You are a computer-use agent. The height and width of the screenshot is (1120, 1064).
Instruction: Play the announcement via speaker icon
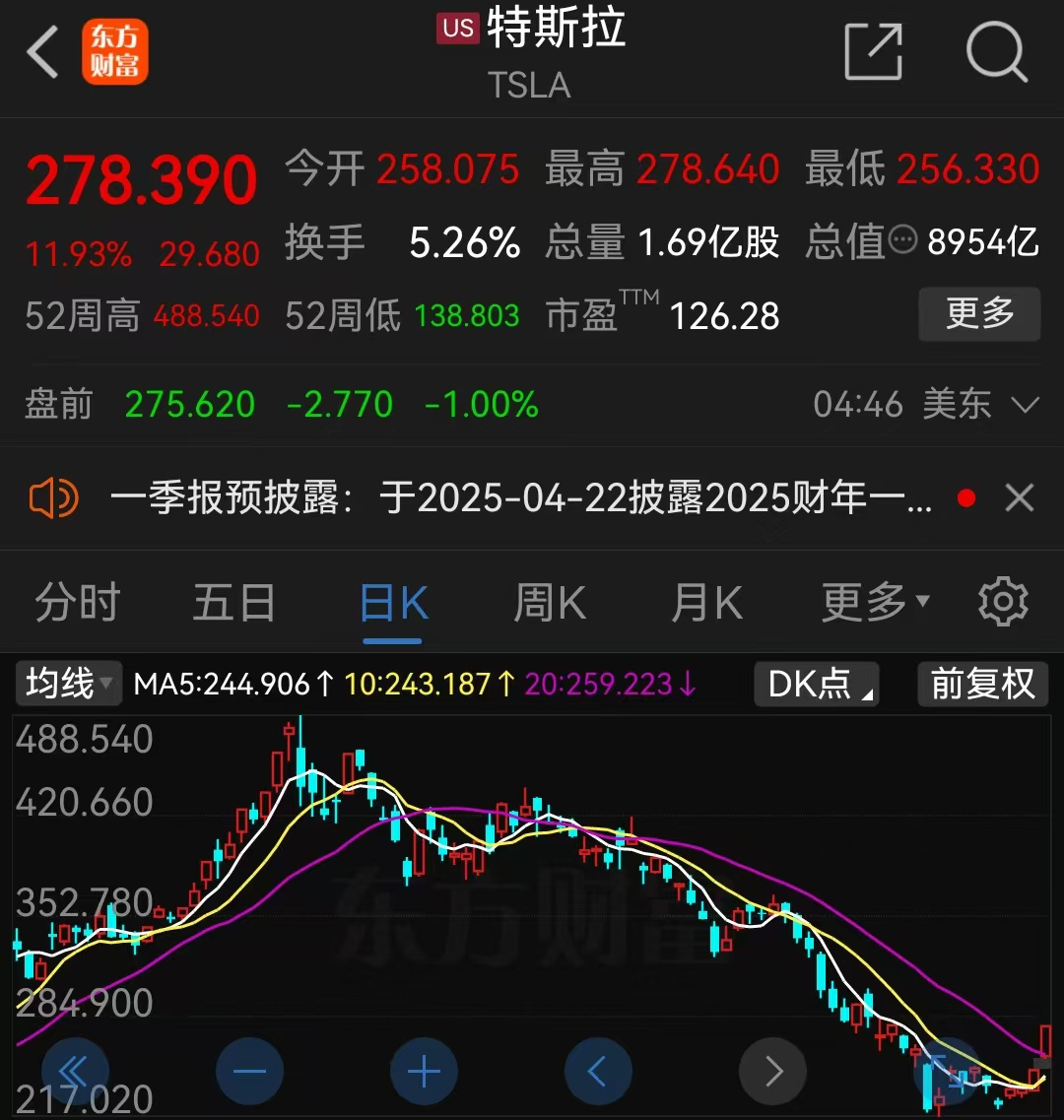53,497
